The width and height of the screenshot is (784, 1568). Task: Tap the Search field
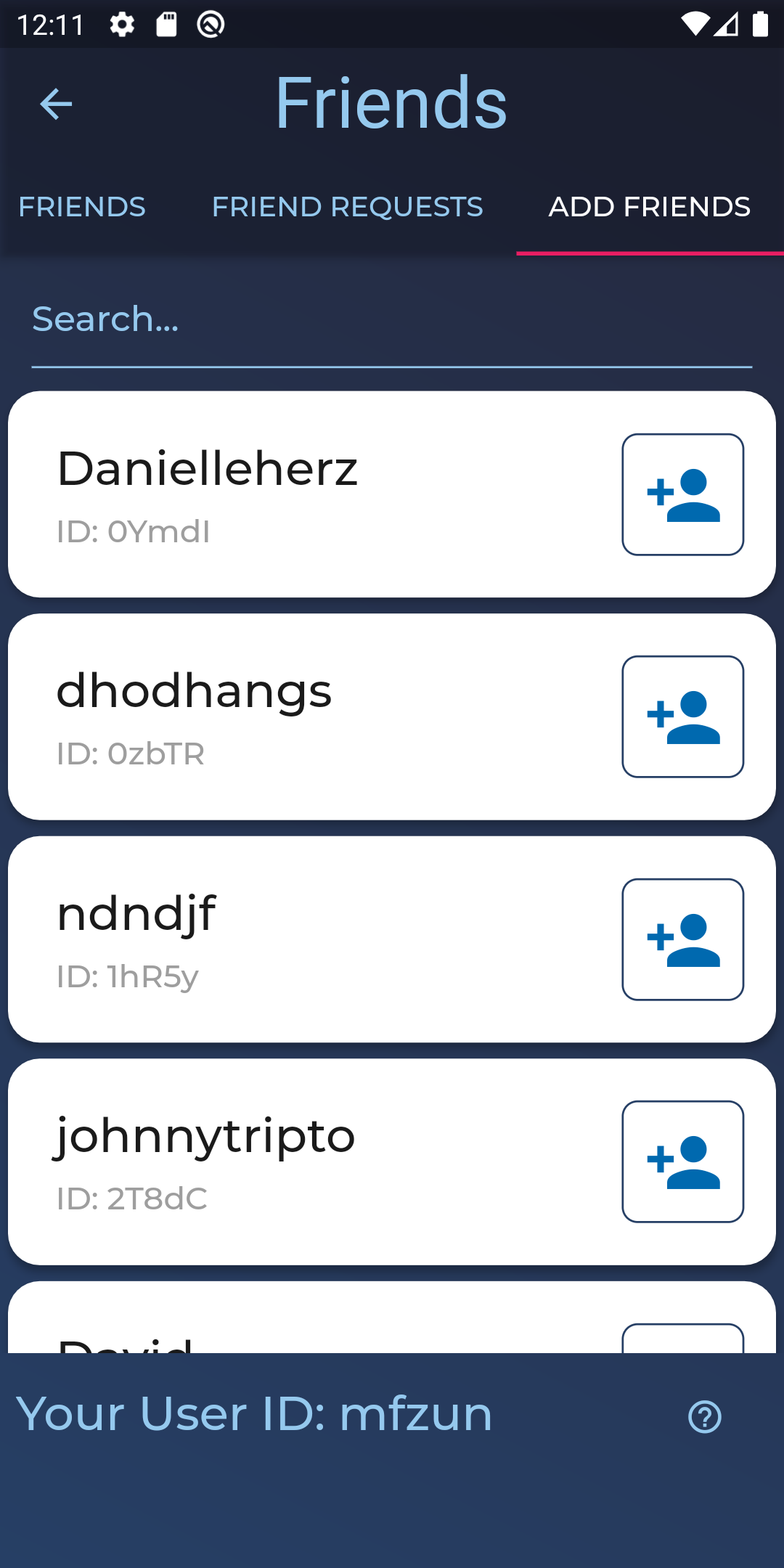[392, 320]
